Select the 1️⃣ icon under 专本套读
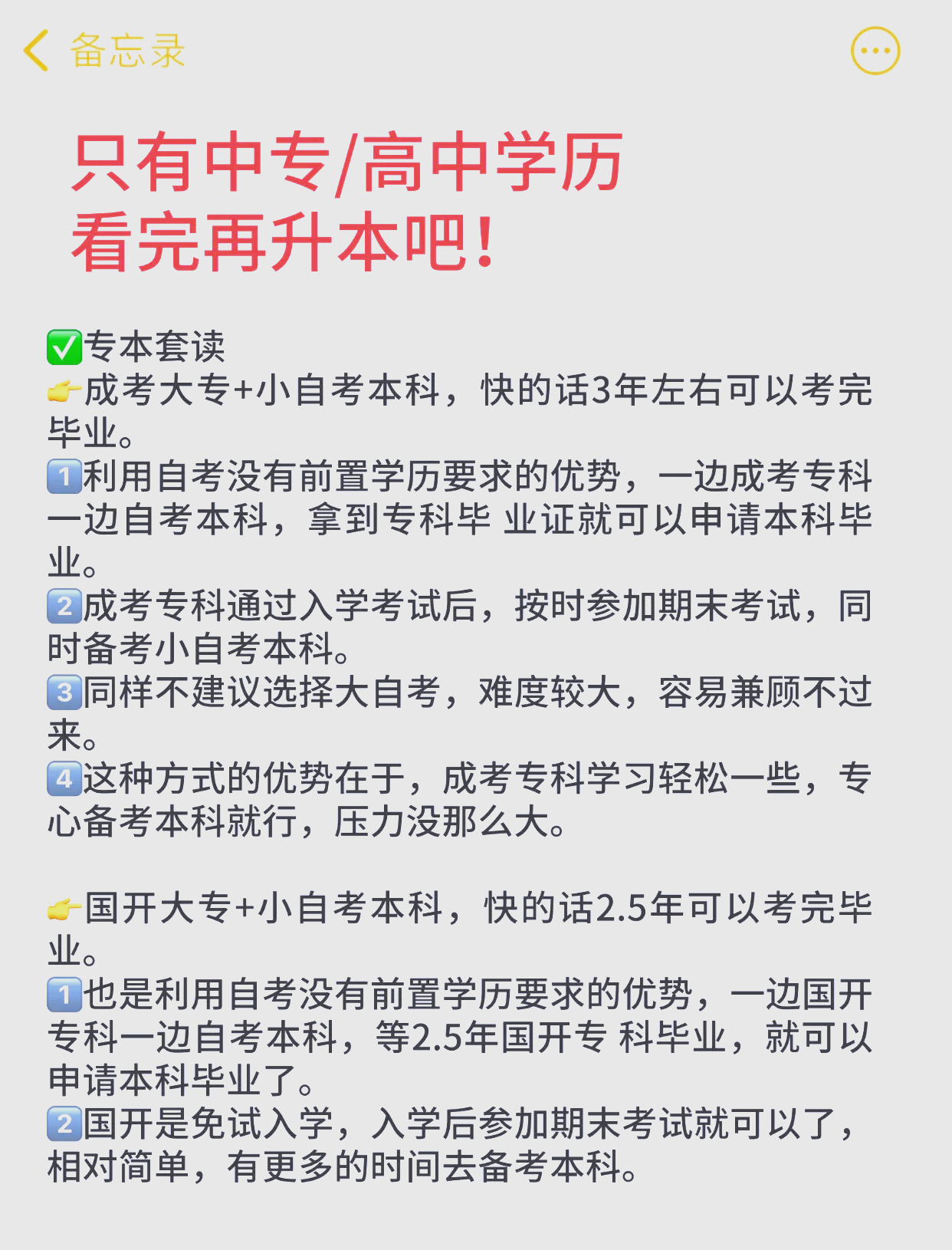This screenshot has width=952, height=1250. tap(61, 475)
